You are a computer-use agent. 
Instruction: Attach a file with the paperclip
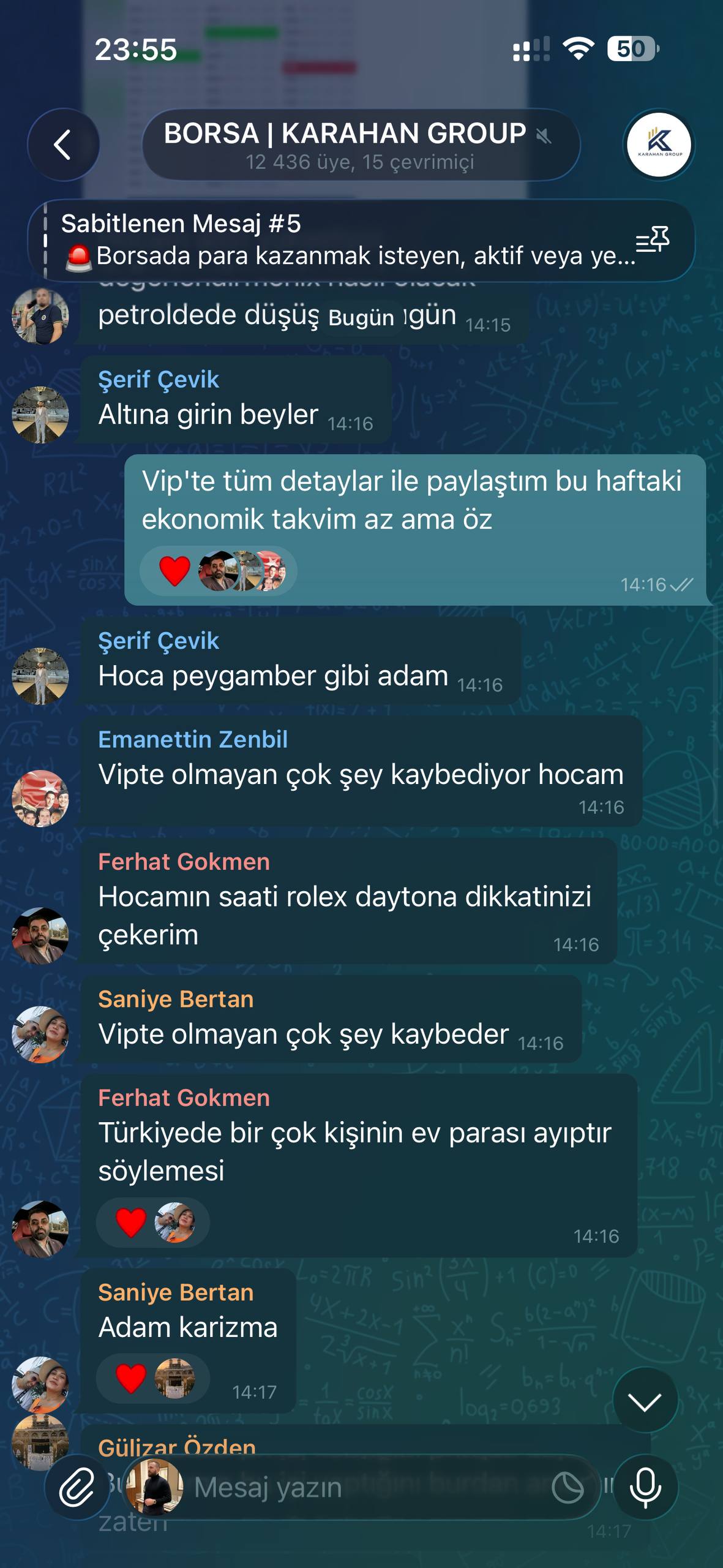(x=77, y=1487)
